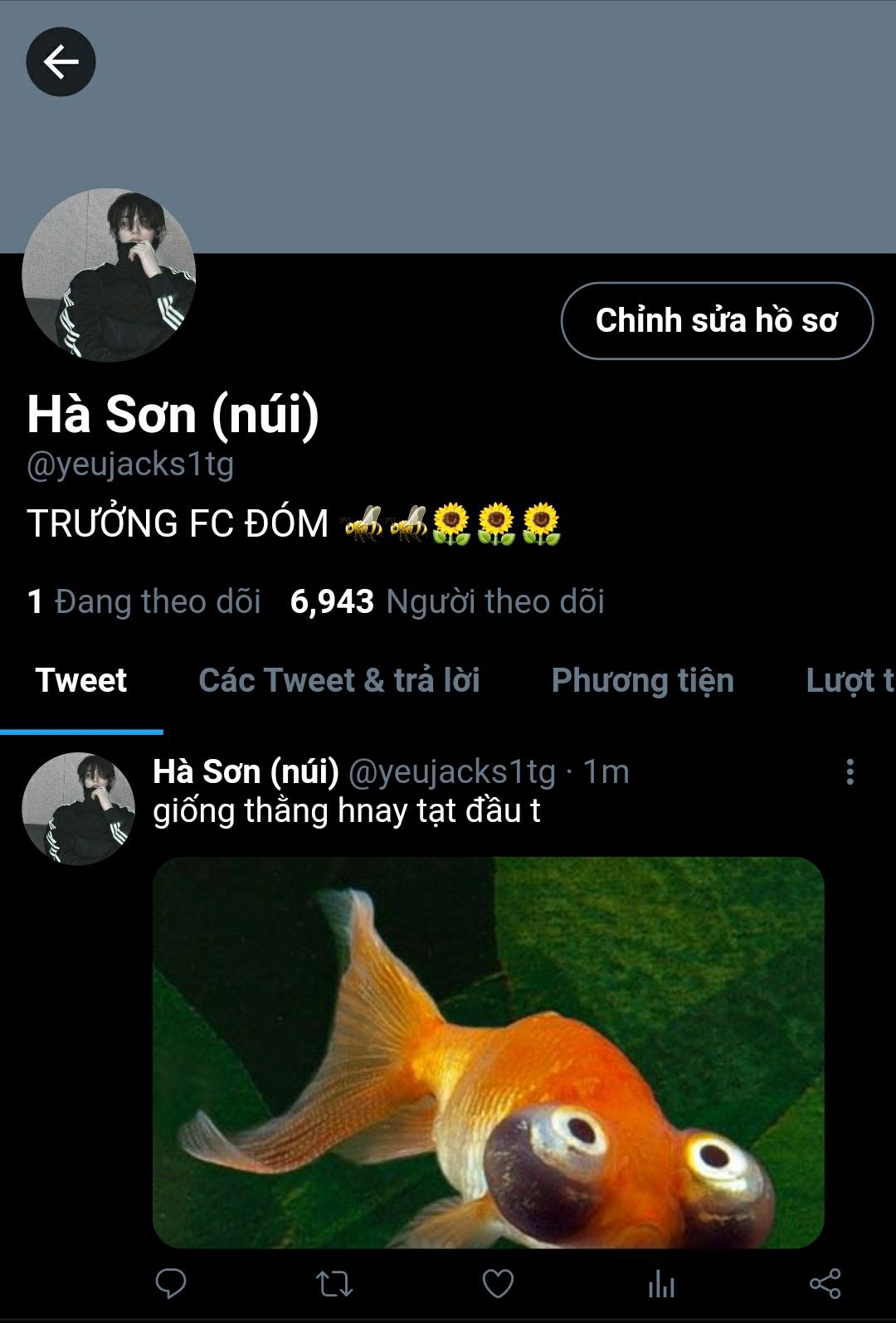Image resolution: width=896 pixels, height=1323 pixels.
Task: Select the Tweet tab
Action: (81, 681)
